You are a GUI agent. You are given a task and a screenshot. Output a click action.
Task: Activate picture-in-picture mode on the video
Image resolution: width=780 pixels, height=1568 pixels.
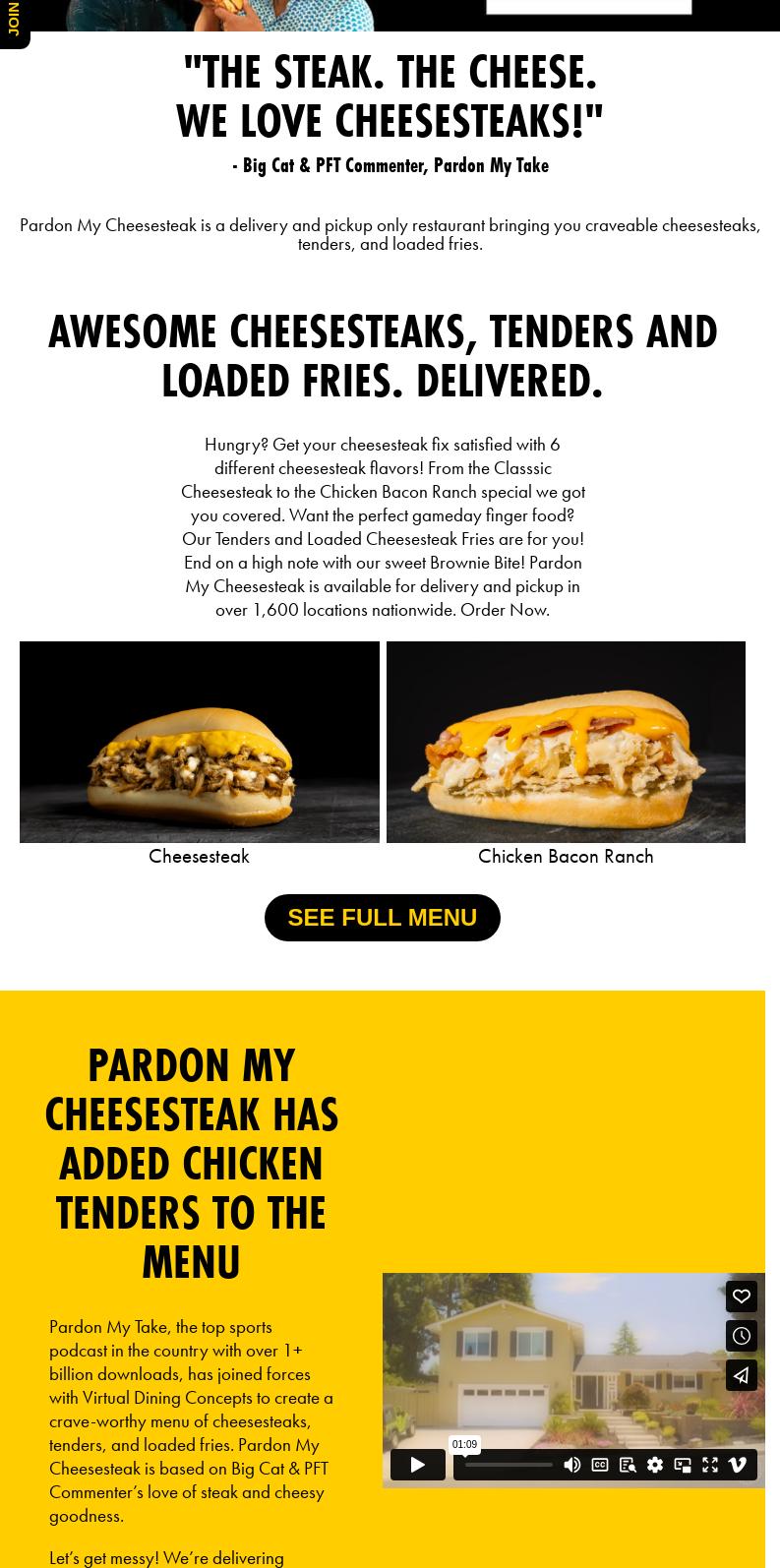coord(683,1465)
